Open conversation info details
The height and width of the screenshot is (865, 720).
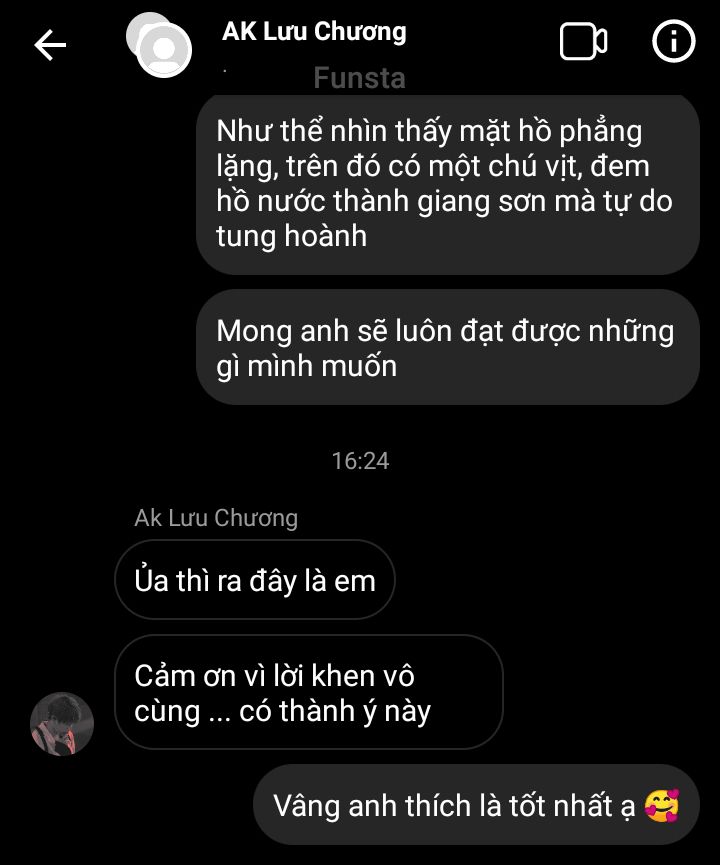click(673, 42)
